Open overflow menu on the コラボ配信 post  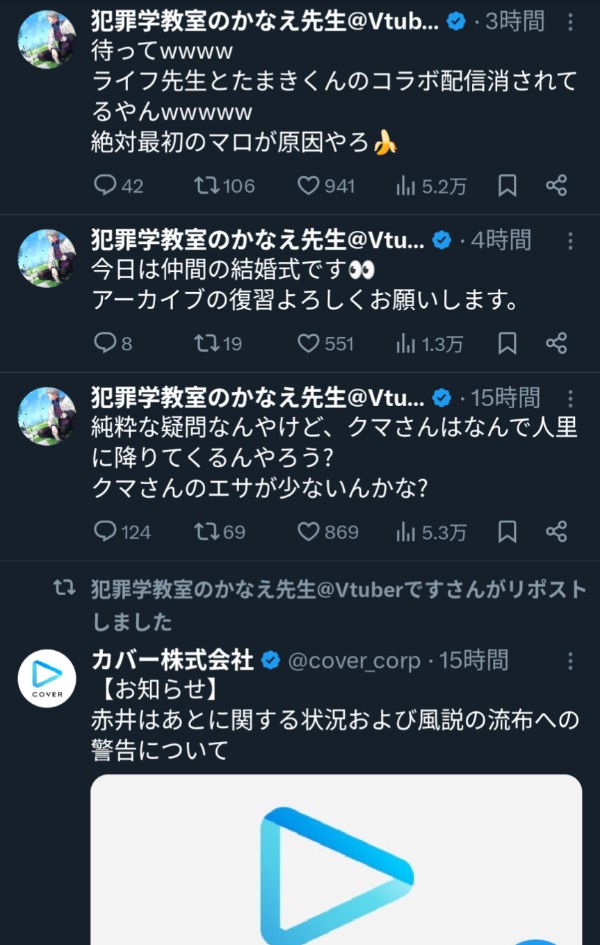pos(570,21)
